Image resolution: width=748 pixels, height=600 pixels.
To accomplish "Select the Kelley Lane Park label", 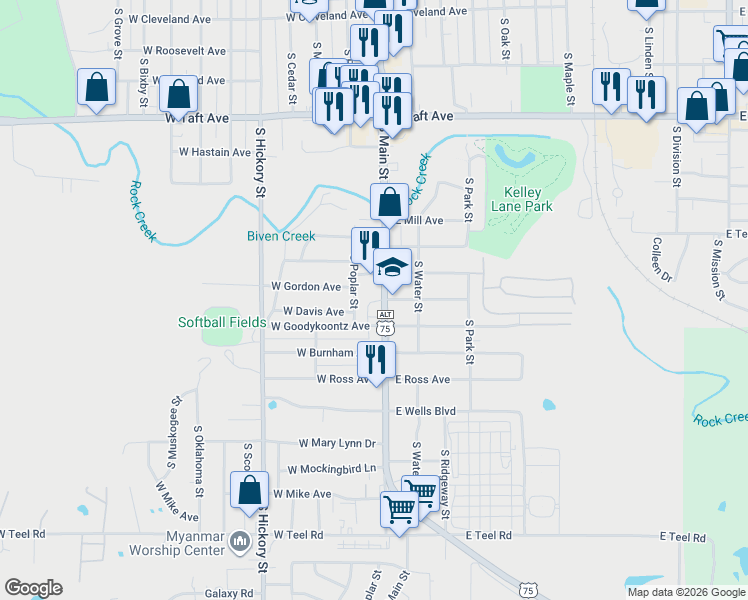I will point(521,198).
